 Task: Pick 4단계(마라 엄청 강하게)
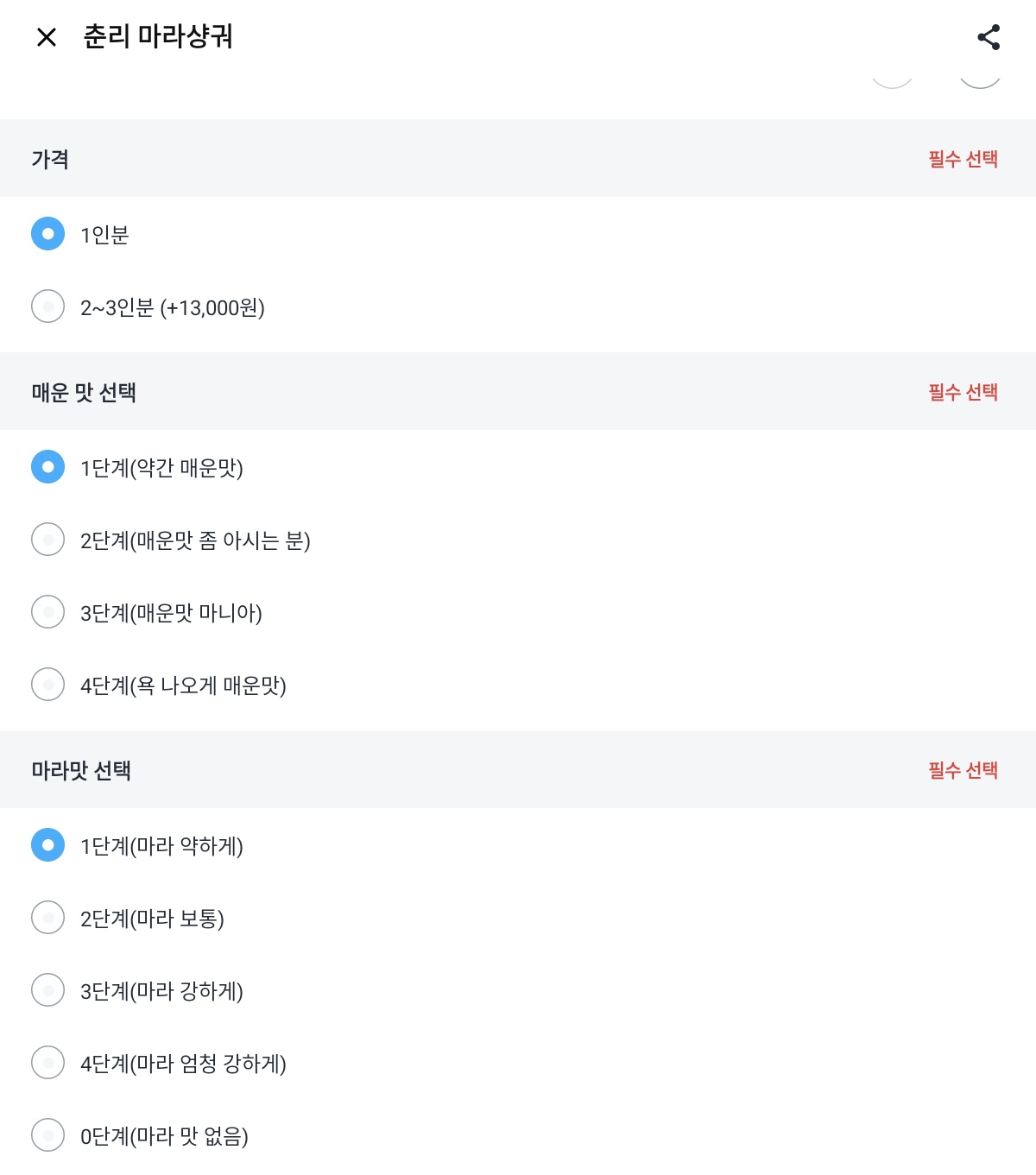click(x=47, y=1063)
